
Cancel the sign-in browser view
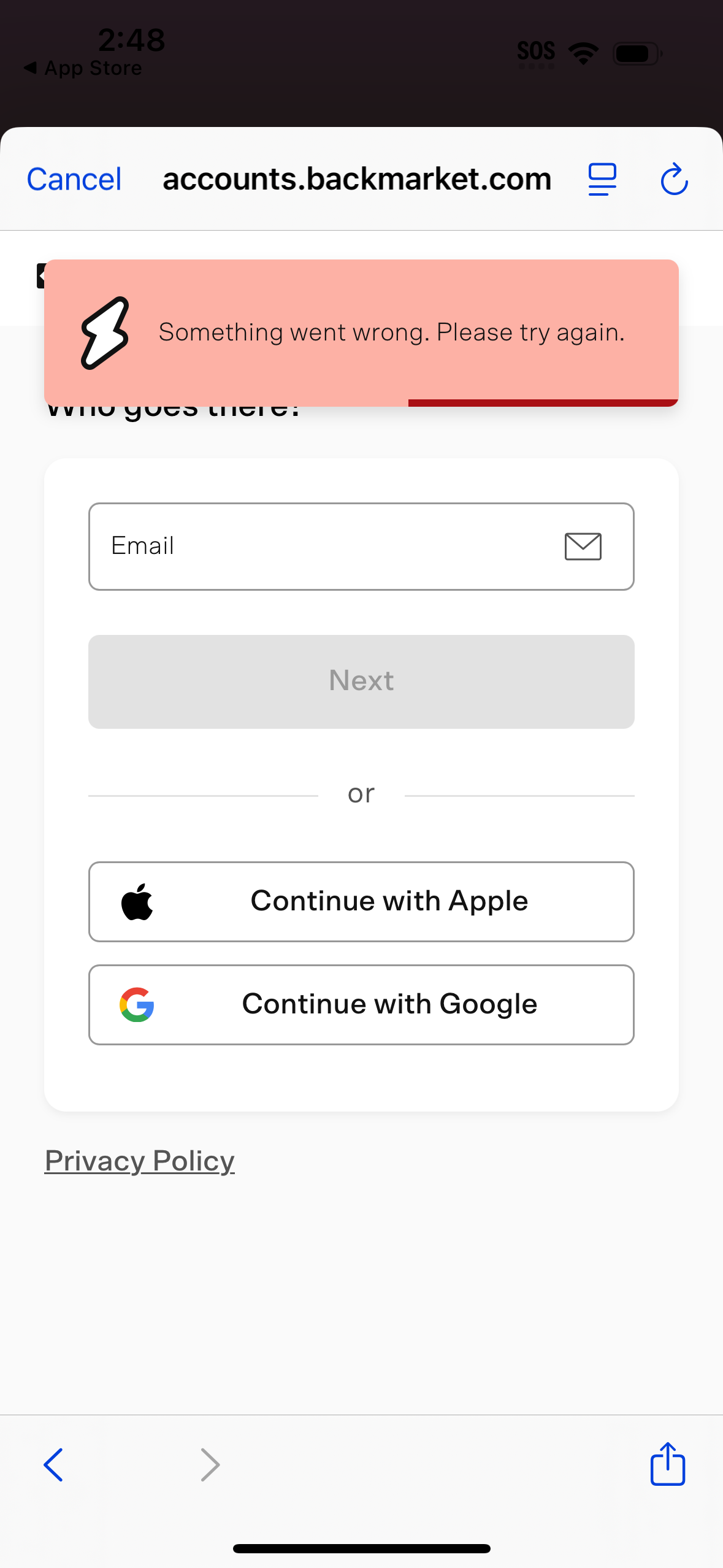point(72,179)
